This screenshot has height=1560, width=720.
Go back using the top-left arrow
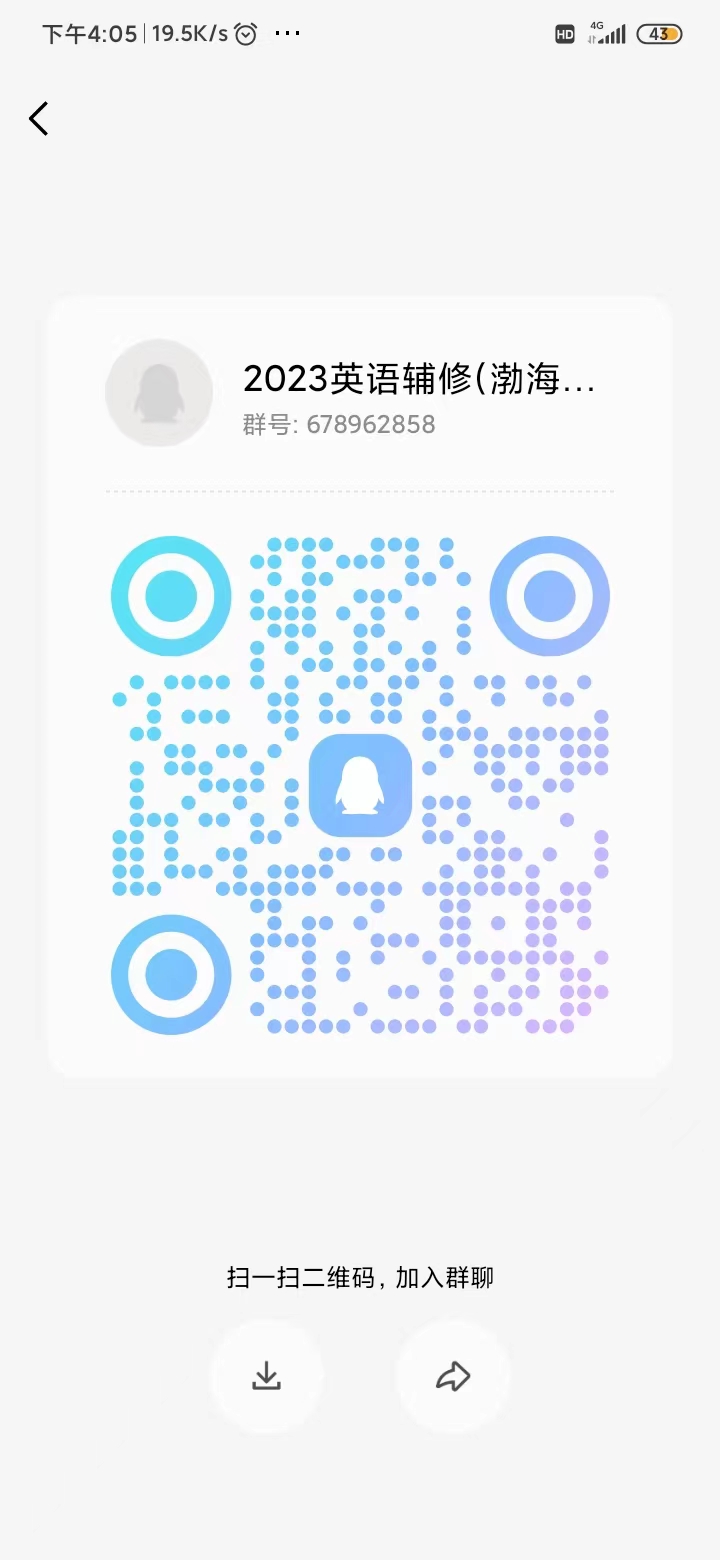[x=39, y=118]
